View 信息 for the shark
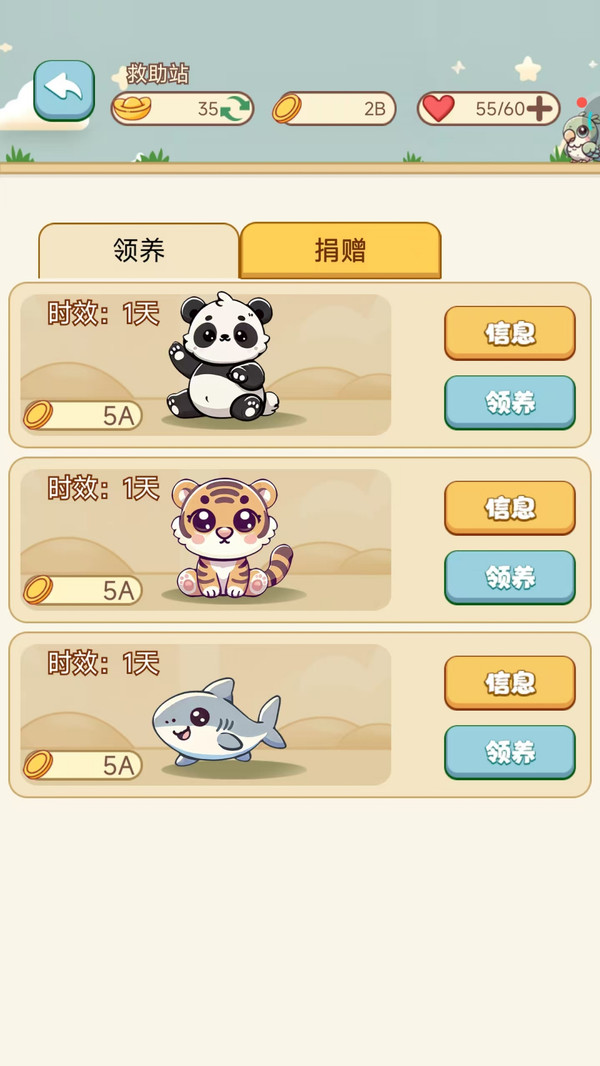This screenshot has height=1066, width=600. 510,682
